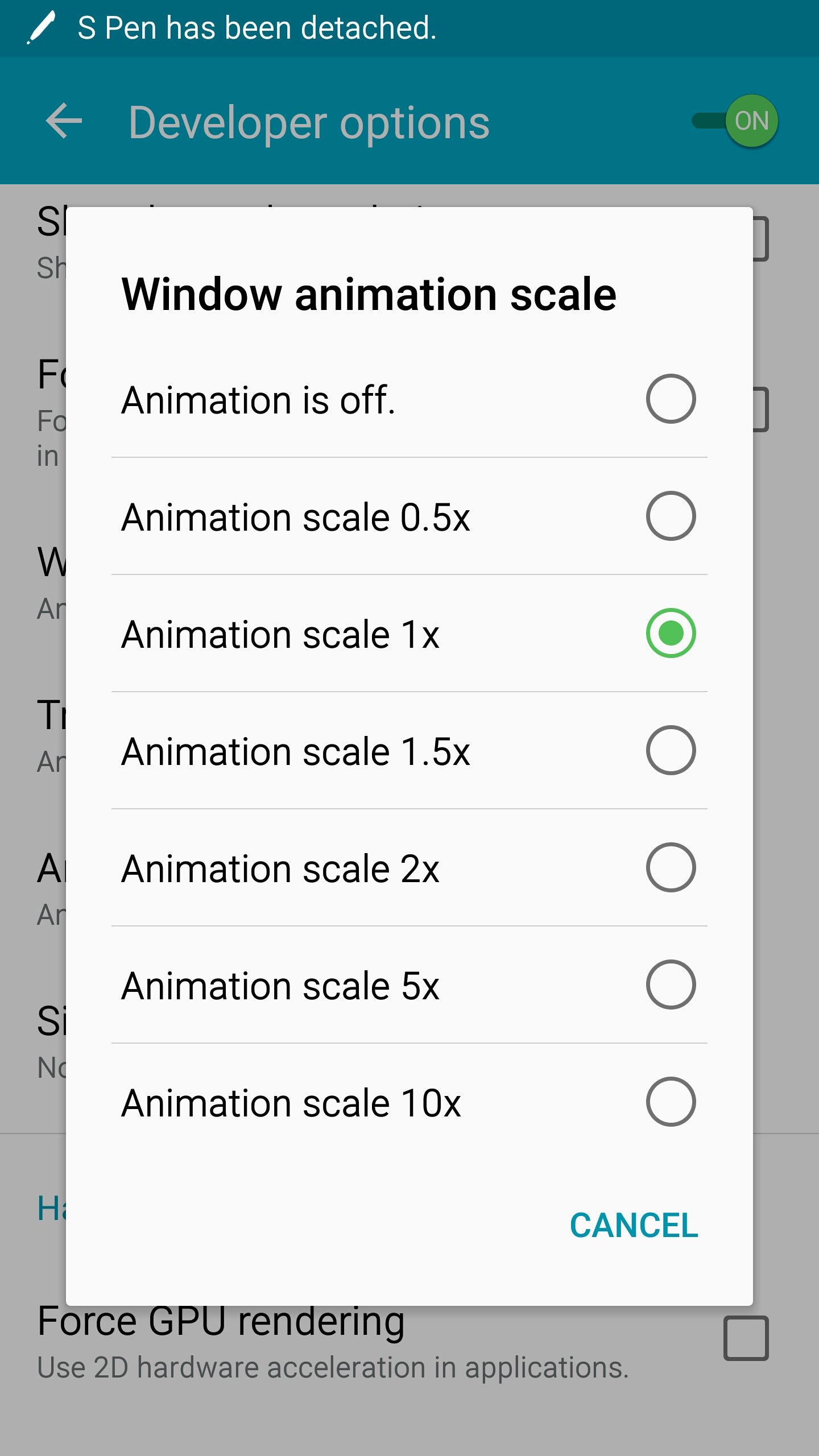Choose Animation scale 0.5x
This screenshot has width=819, height=1456.
409,516
